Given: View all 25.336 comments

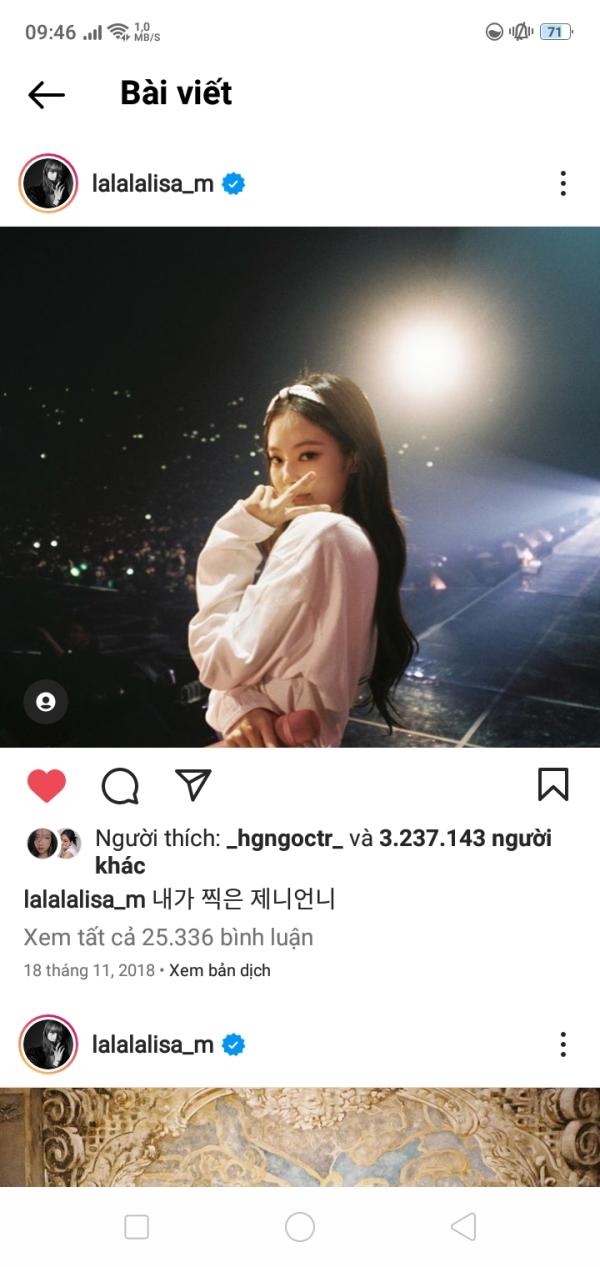Looking at the screenshot, I should tap(168, 937).
